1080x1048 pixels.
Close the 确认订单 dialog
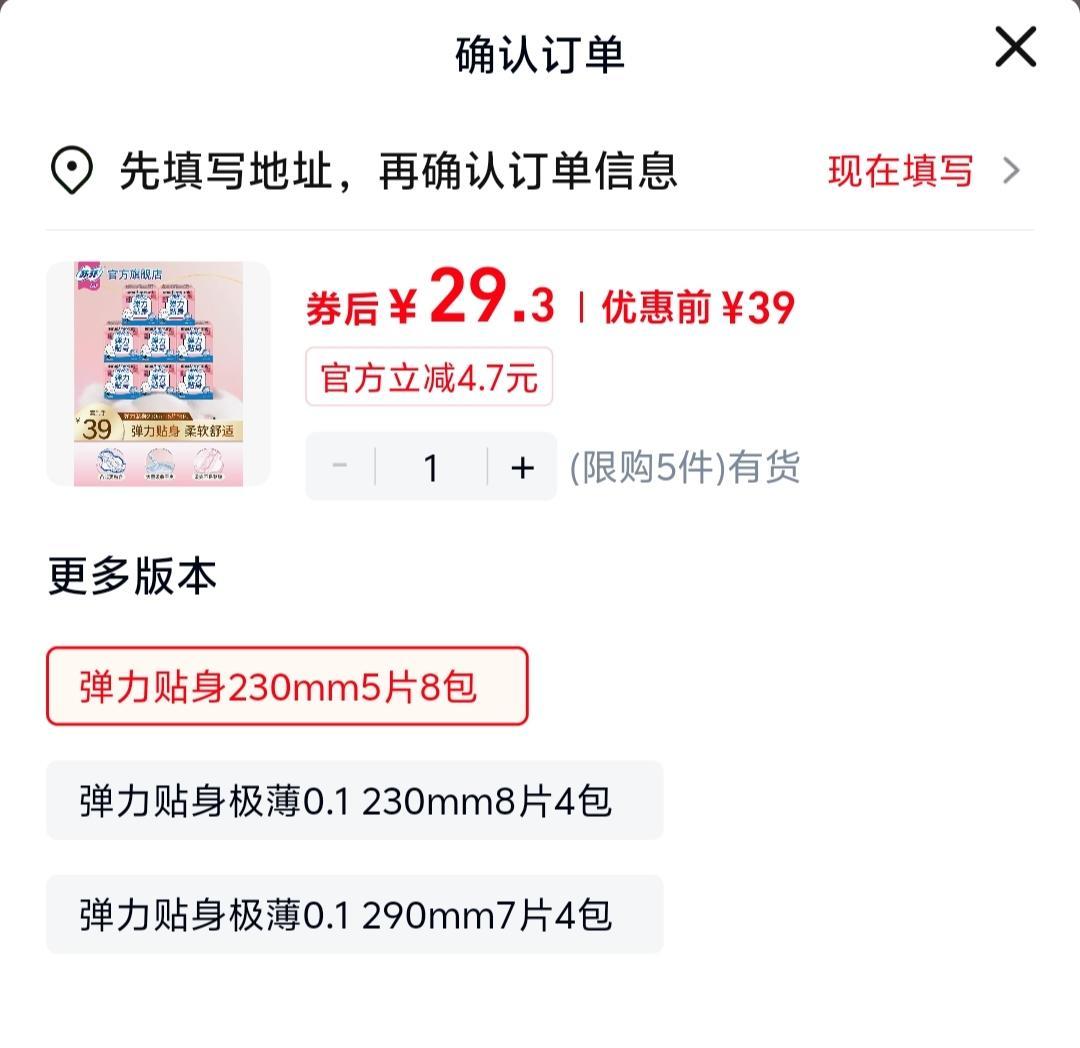1015,47
